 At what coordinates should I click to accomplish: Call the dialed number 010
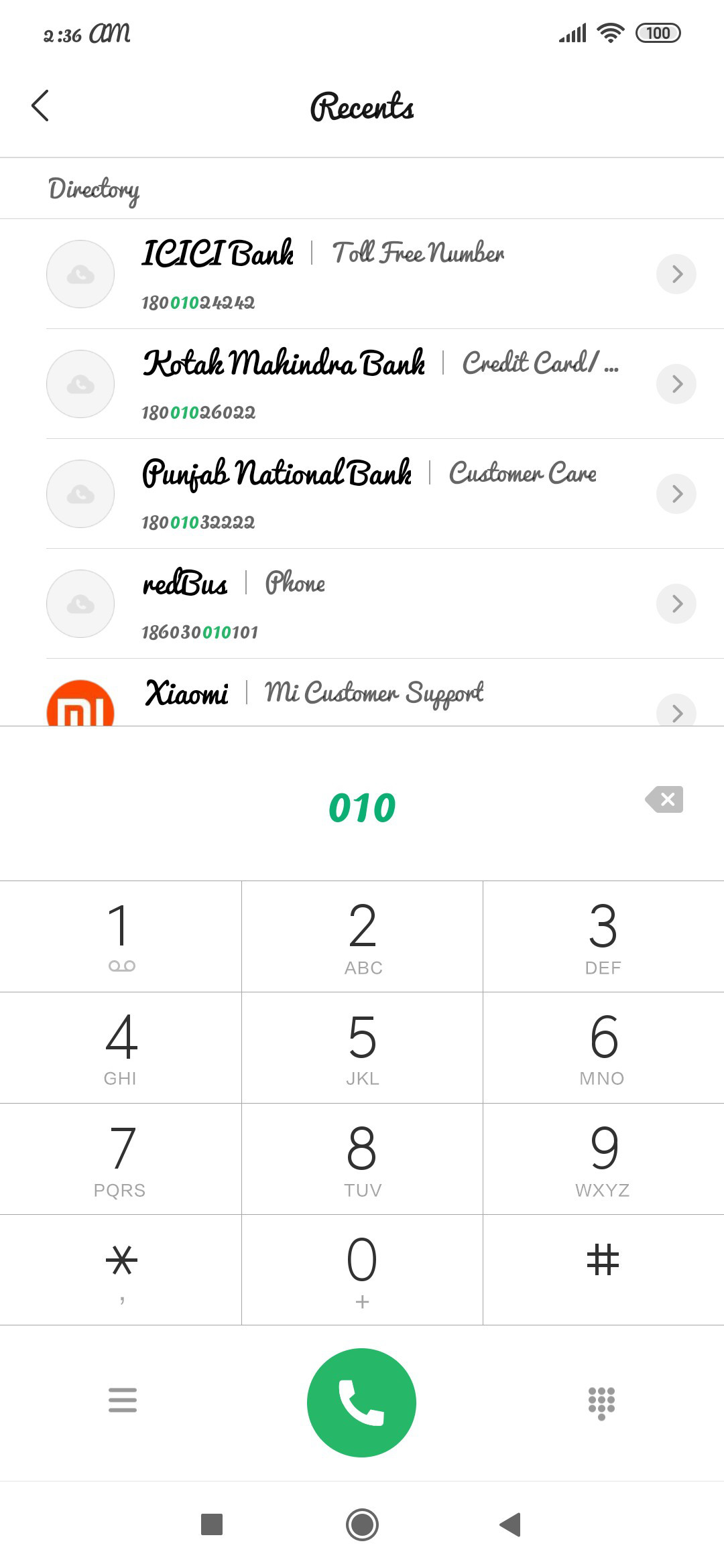(x=361, y=1402)
